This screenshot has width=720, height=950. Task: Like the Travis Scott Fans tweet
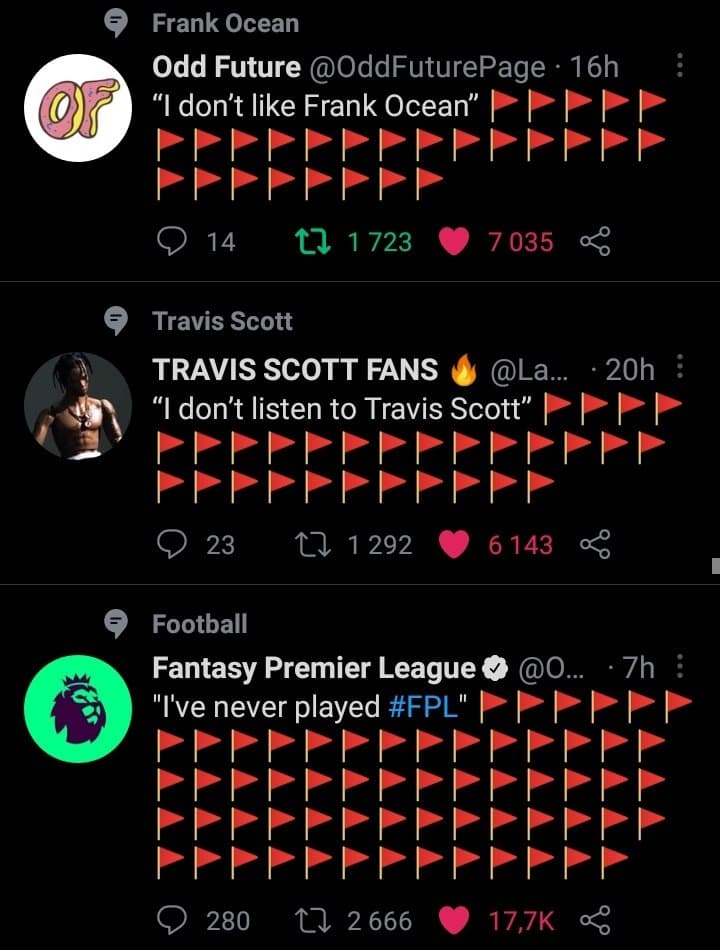pyautogui.click(x=455, y=544)
